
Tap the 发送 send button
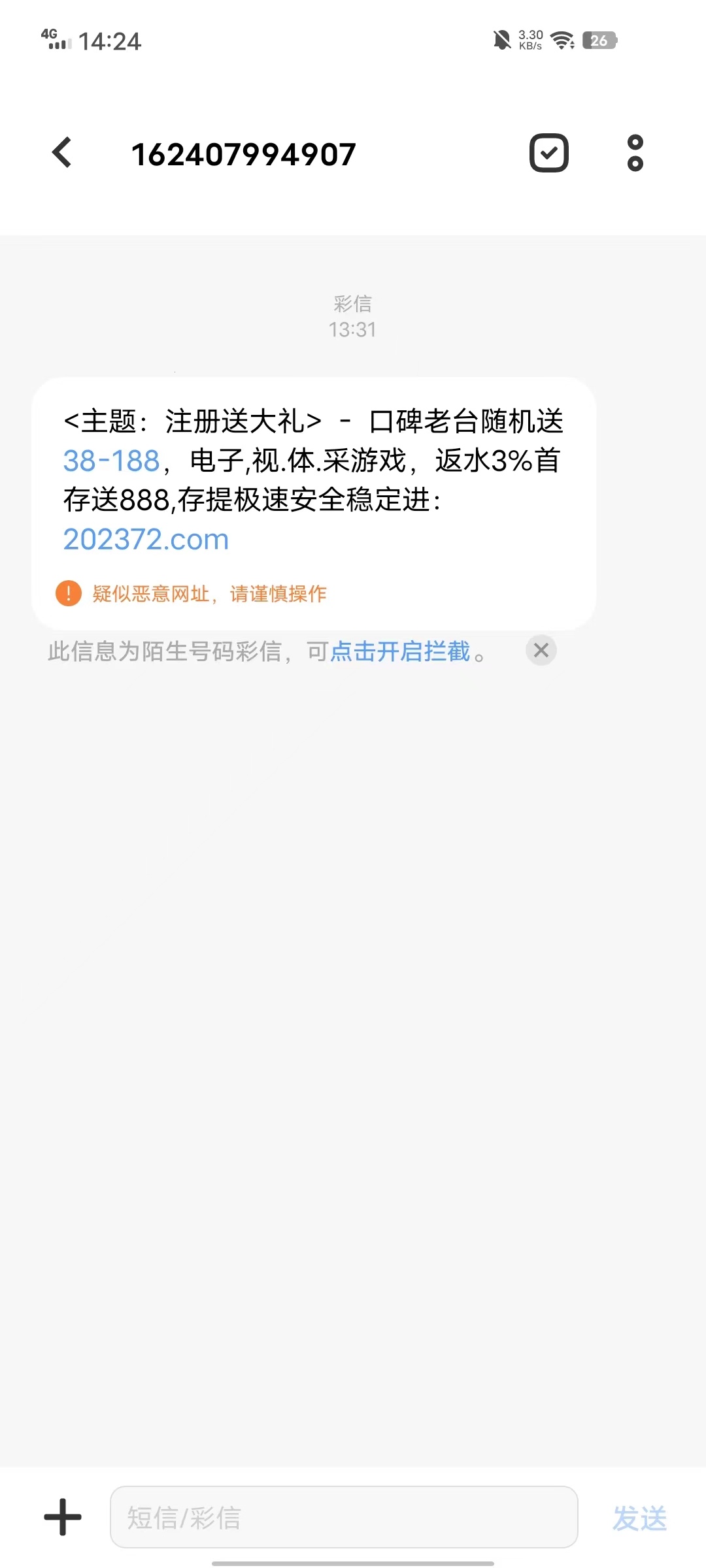tap(639, 1518)
